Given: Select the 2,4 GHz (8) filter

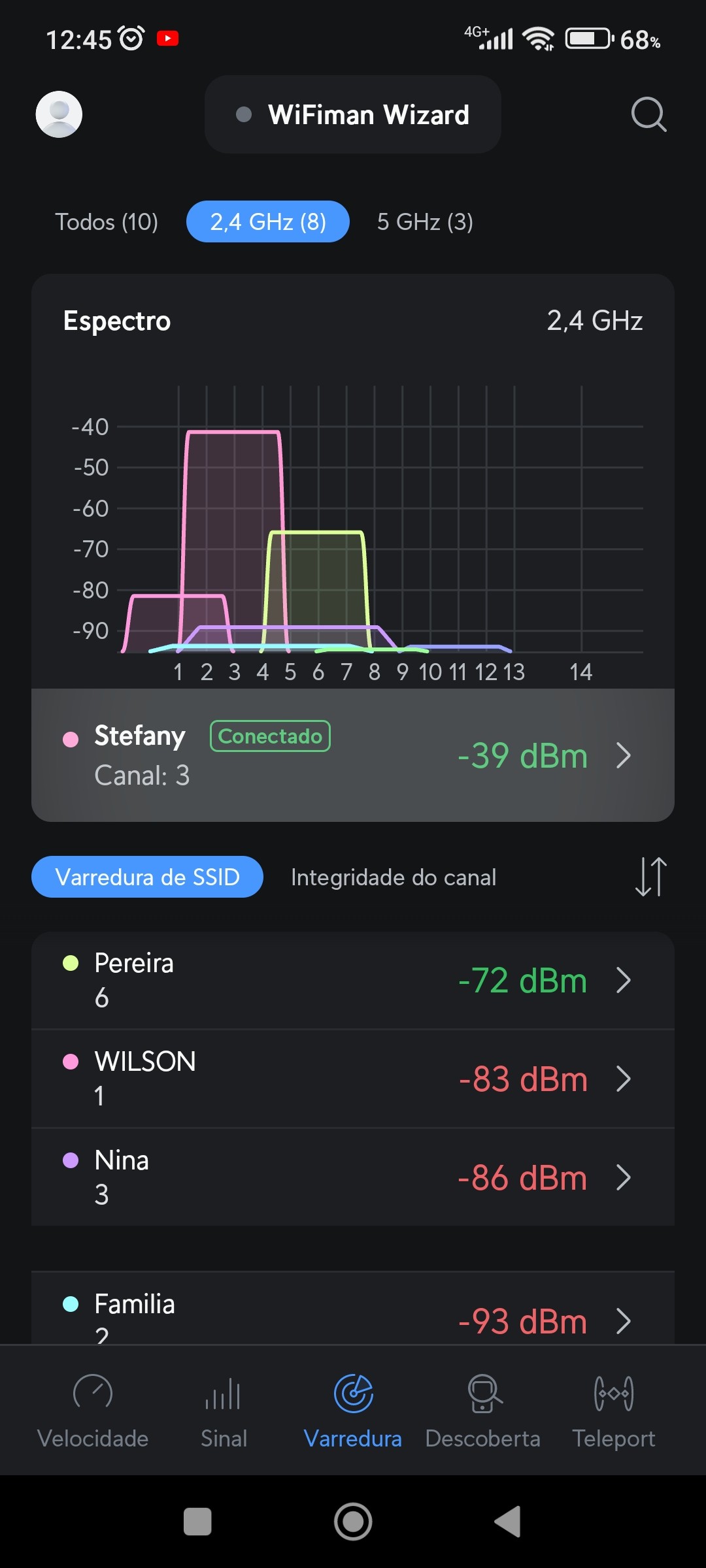Looking at the screenshot, I should click(268, 222).
